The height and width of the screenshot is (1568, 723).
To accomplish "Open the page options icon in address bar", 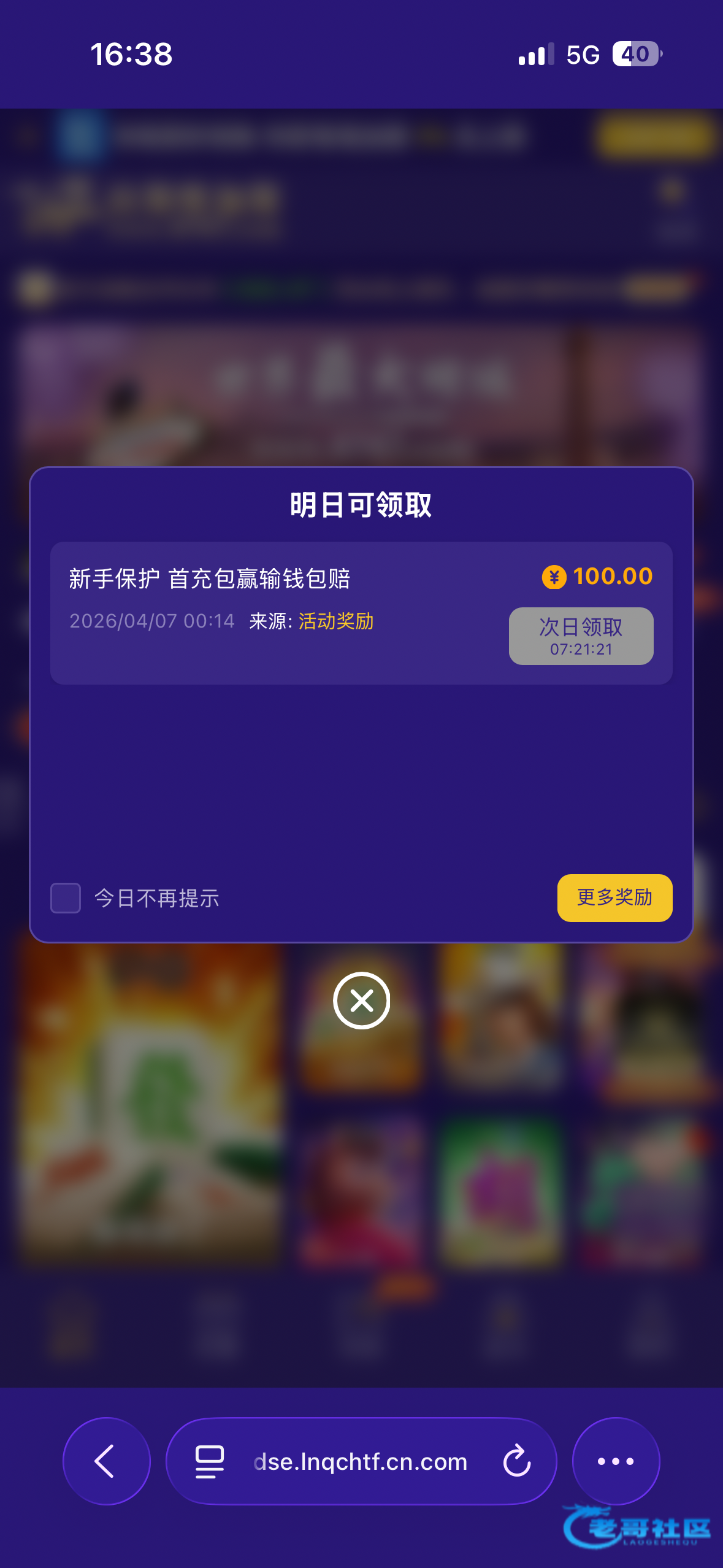I will coord(209,1462).
